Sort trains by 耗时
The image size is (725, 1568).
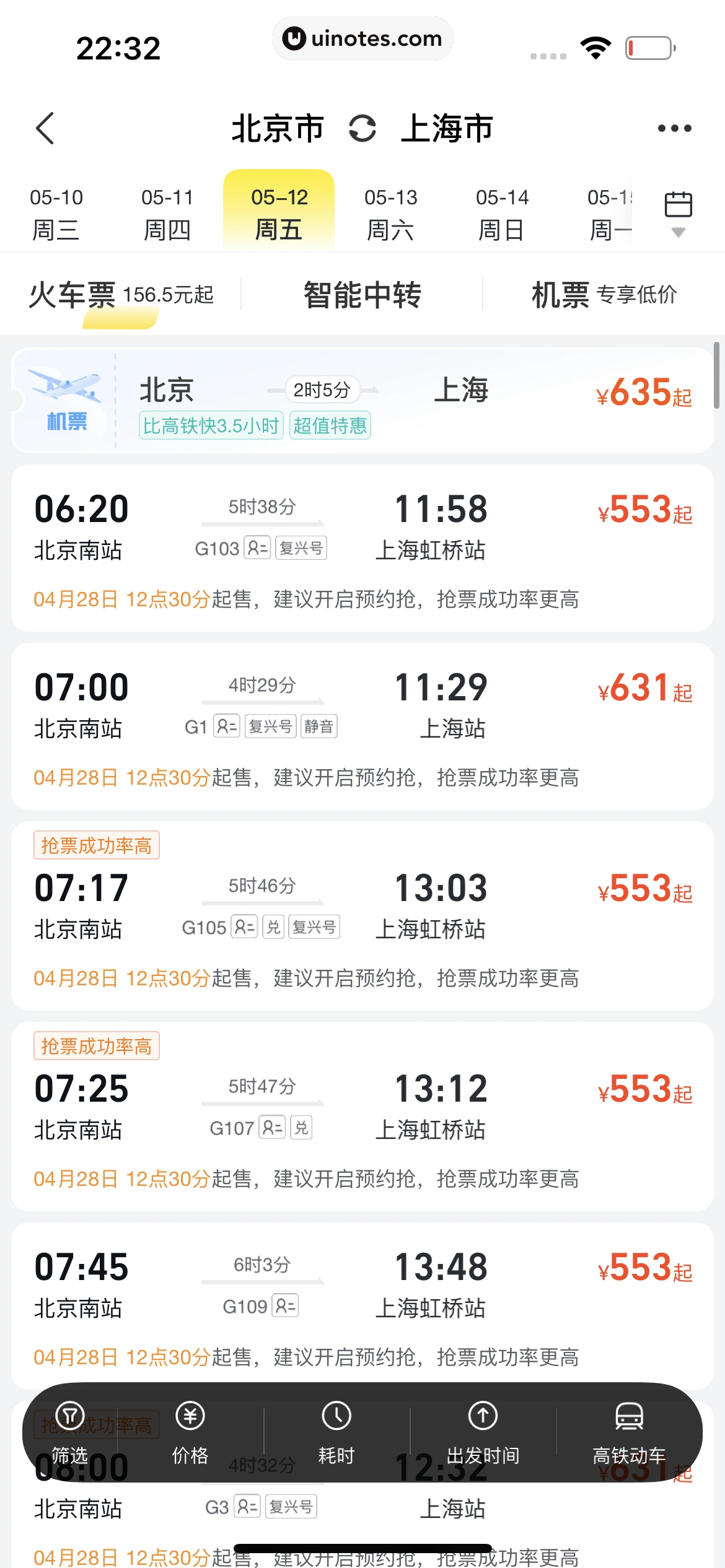pyautogui.click(x=336, y=1432)
